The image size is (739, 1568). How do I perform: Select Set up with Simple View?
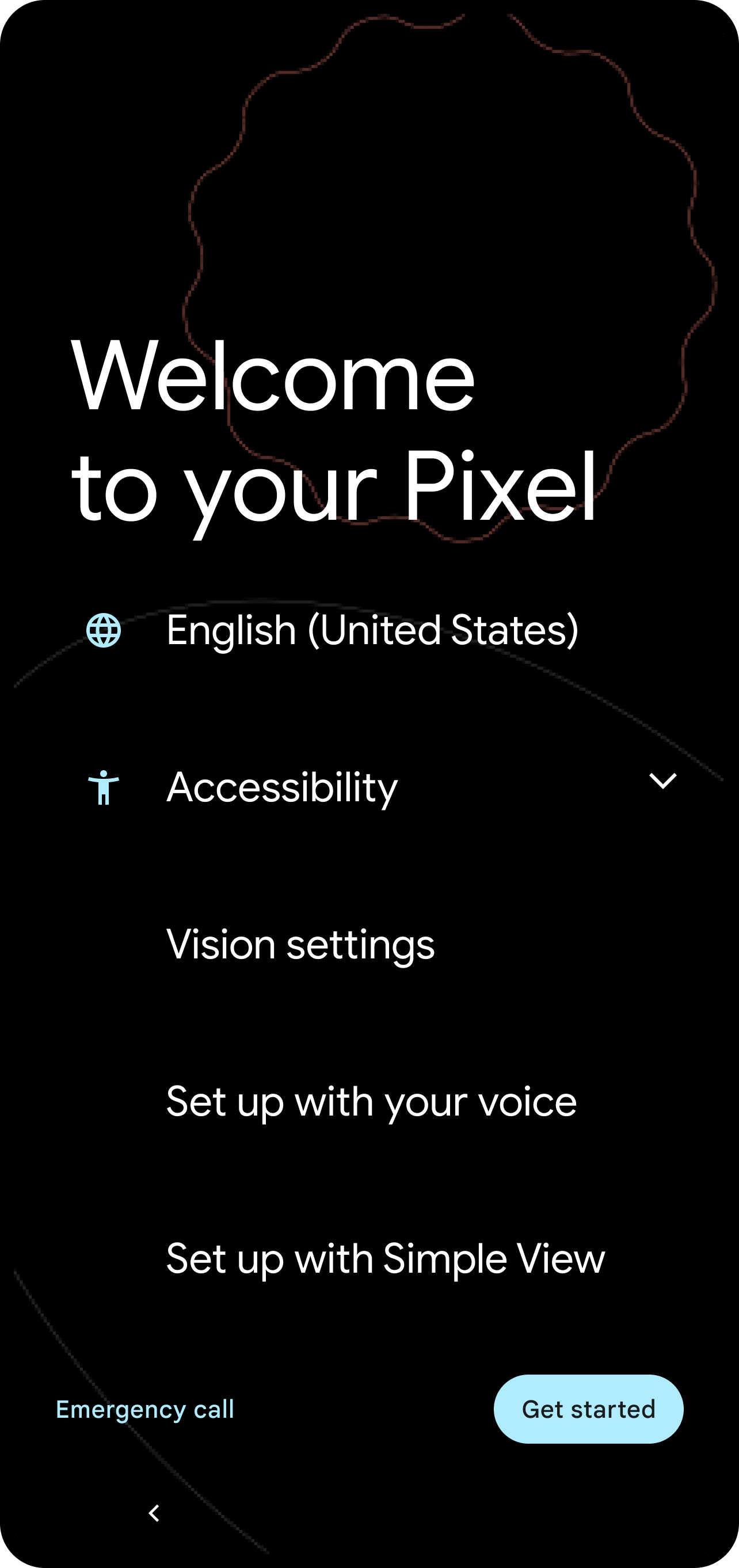[x=384, y=1259]
